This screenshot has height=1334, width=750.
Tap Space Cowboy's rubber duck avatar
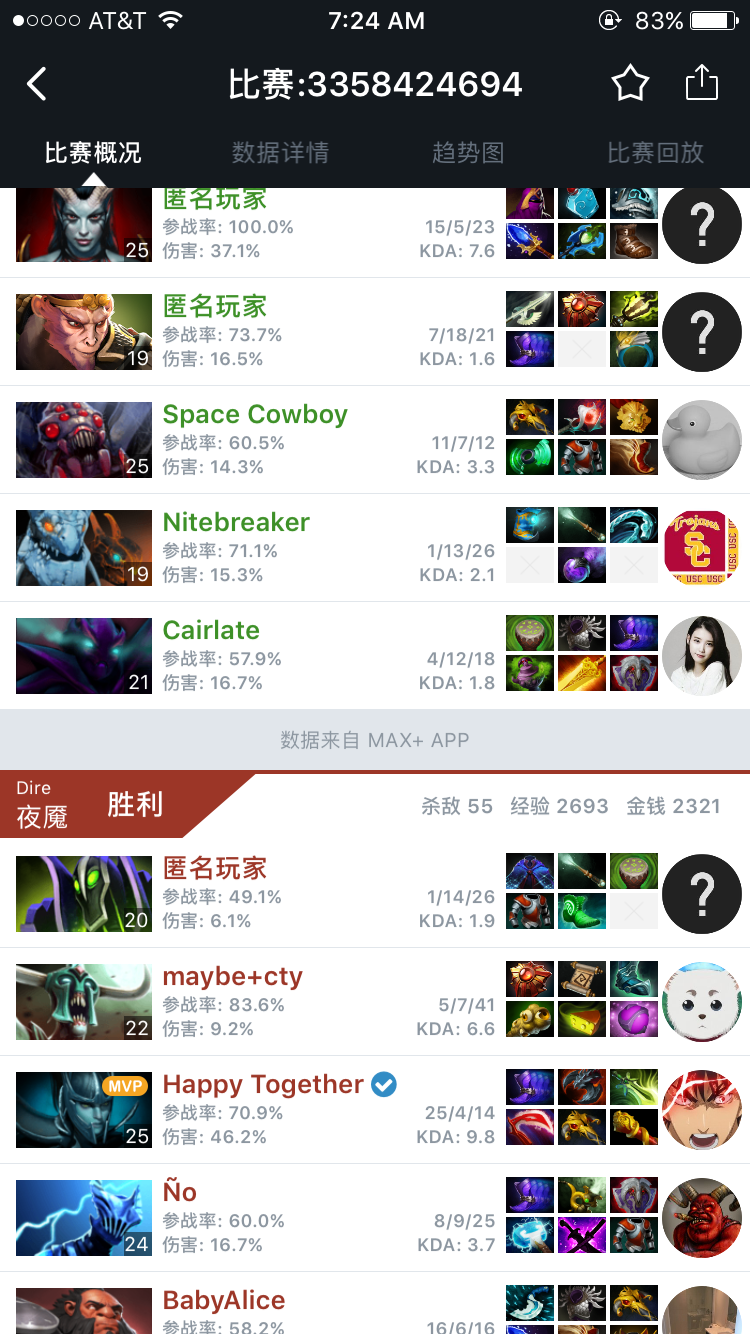point(702,440)
